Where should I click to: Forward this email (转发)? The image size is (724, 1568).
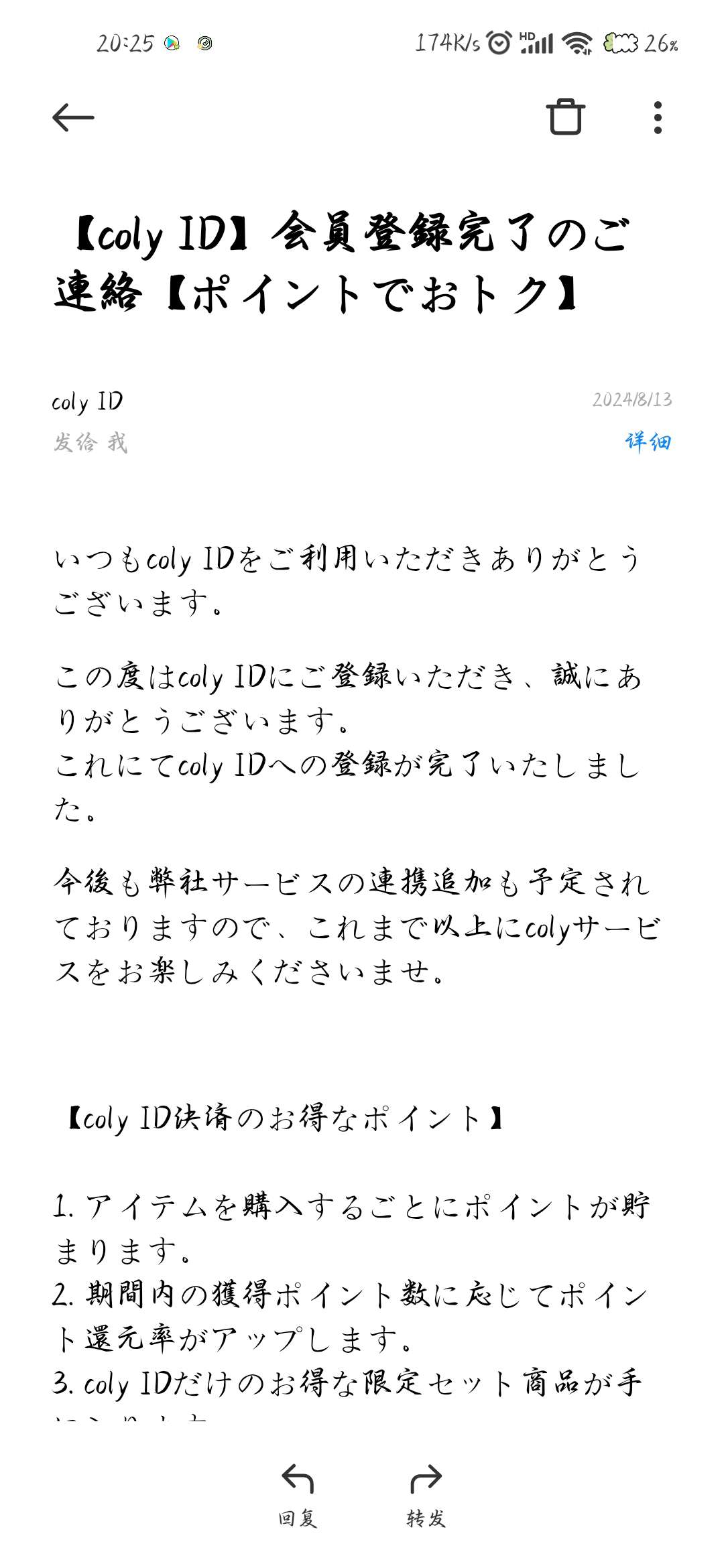click(426, 1495)
